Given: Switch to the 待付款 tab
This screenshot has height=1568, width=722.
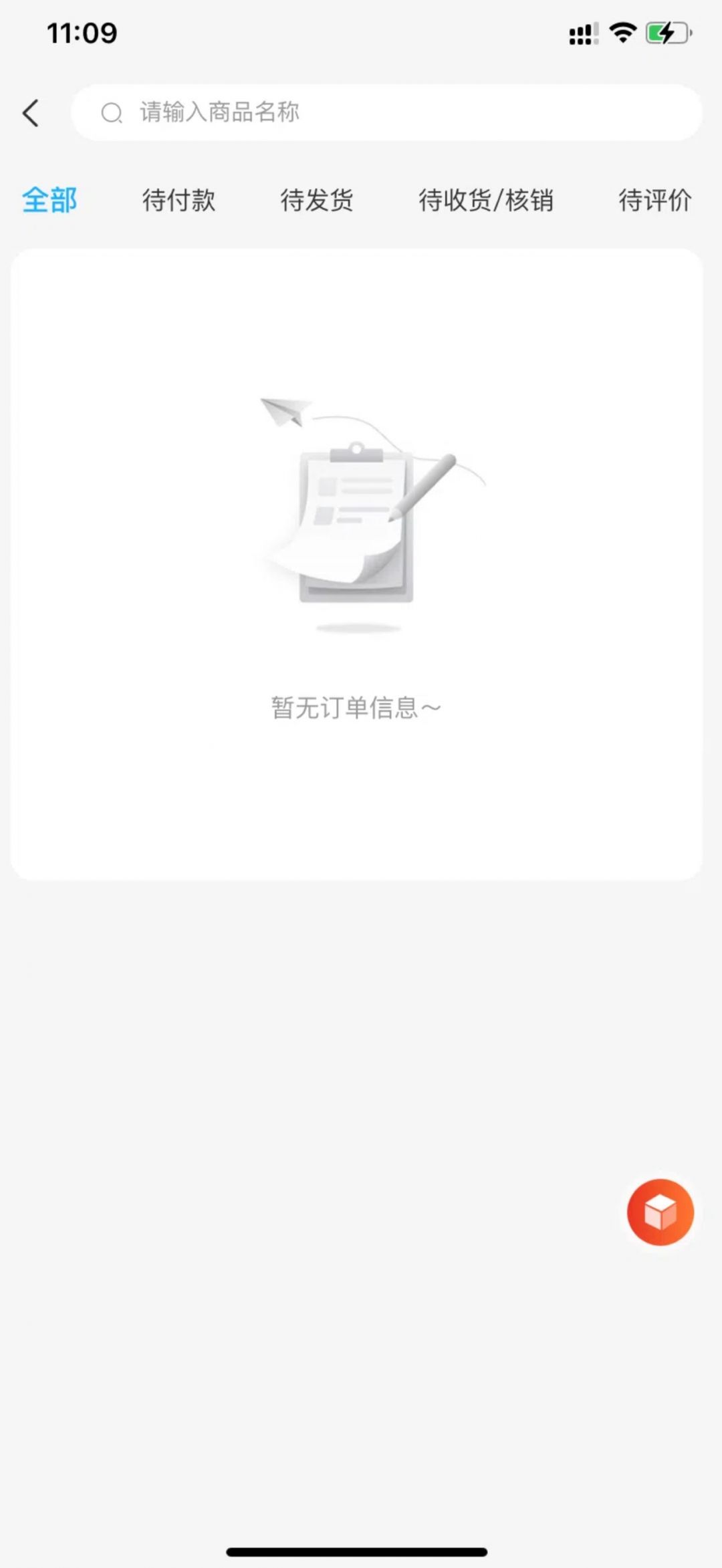Looking at the screenshot, I should (x=178, y=200).
